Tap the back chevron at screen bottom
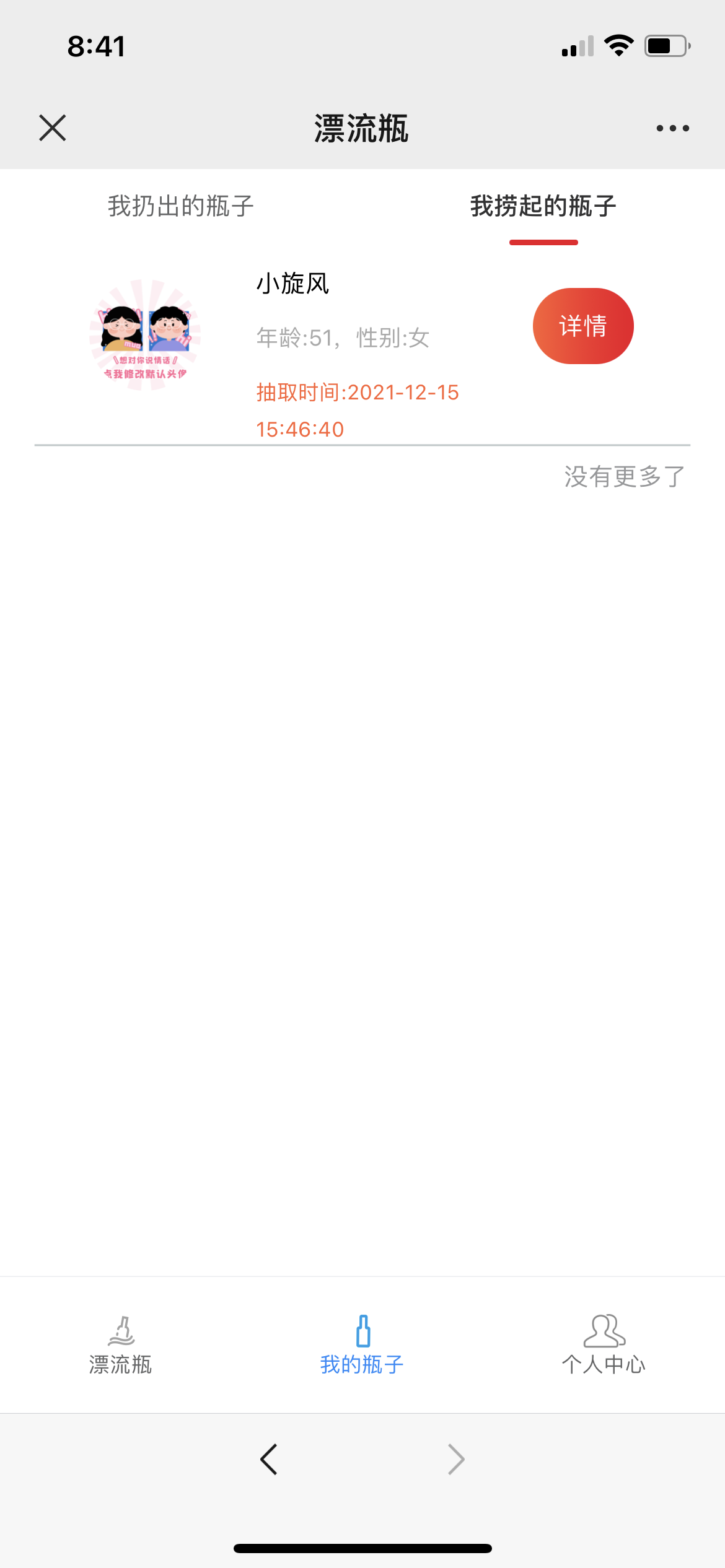 pyautogui.click(x=269, y=1458)
